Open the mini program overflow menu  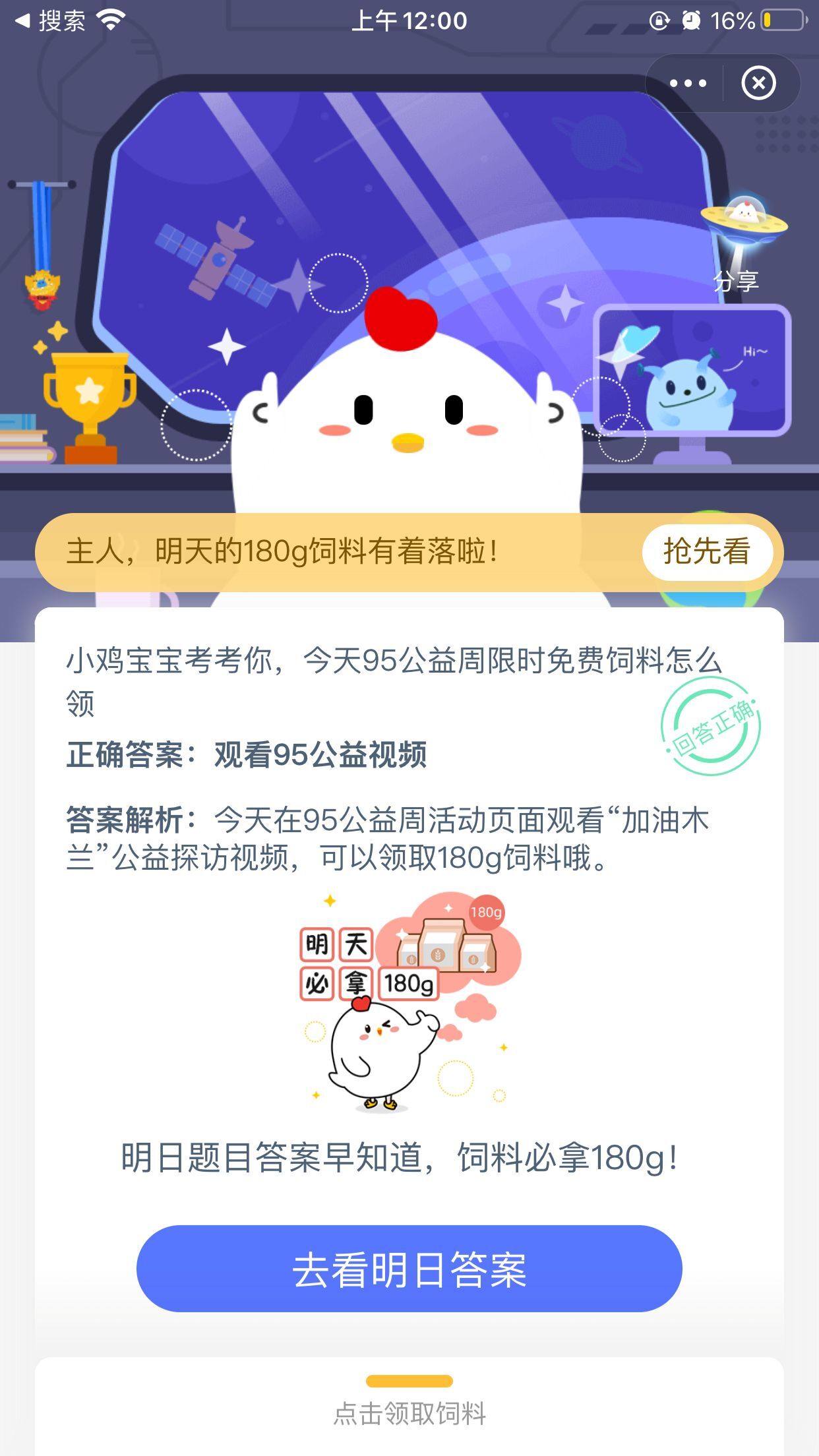[688, 83]
